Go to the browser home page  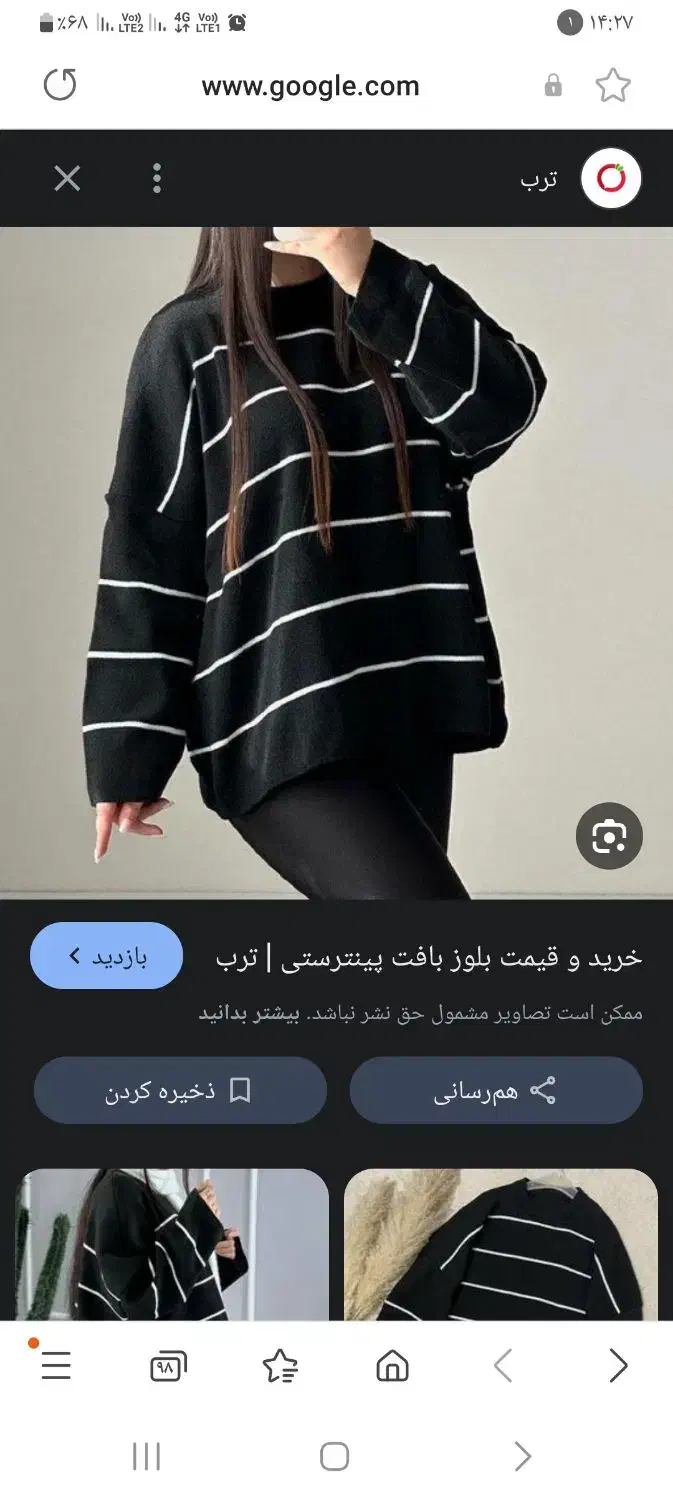pyautogui.click(x=392, y=1366)
